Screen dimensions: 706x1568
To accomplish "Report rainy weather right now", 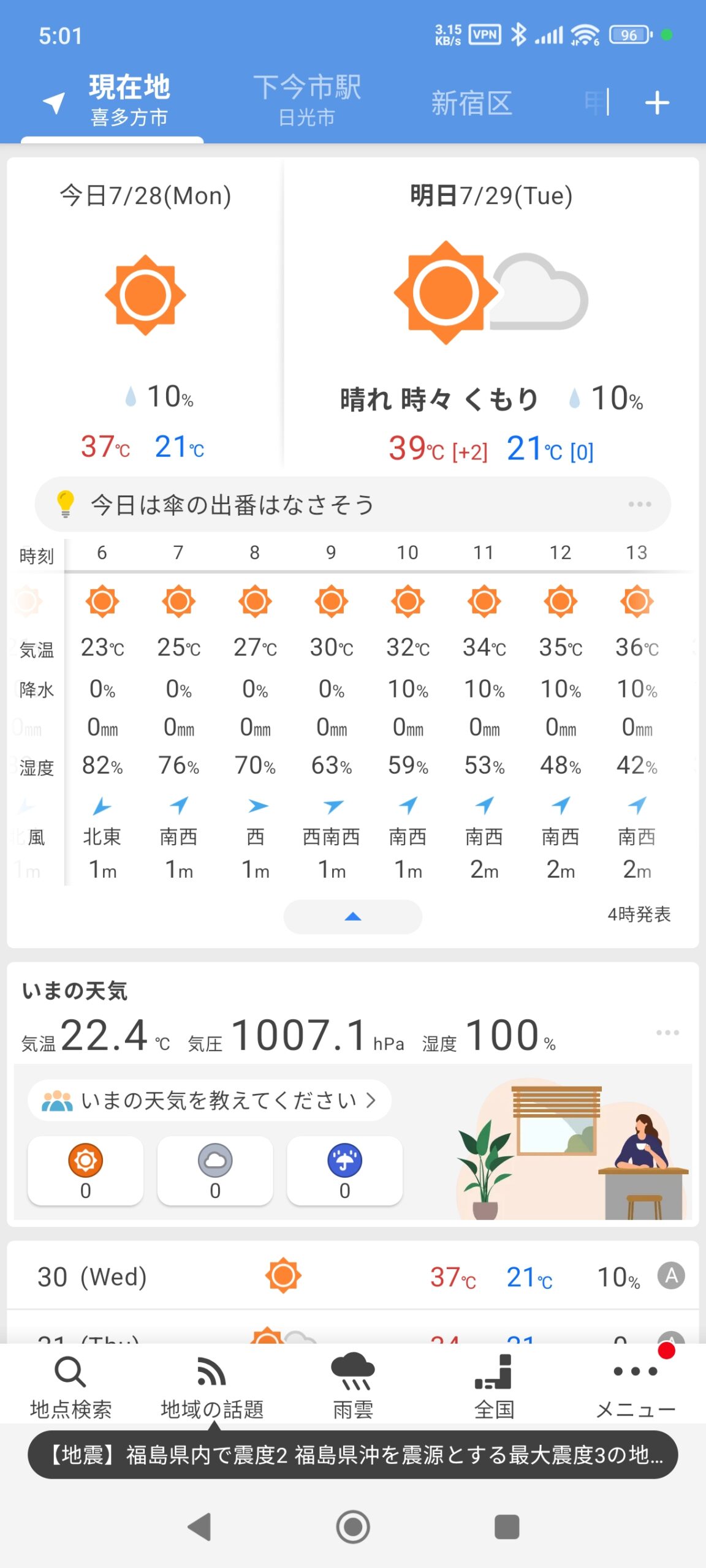I will tap(344, 1170).
